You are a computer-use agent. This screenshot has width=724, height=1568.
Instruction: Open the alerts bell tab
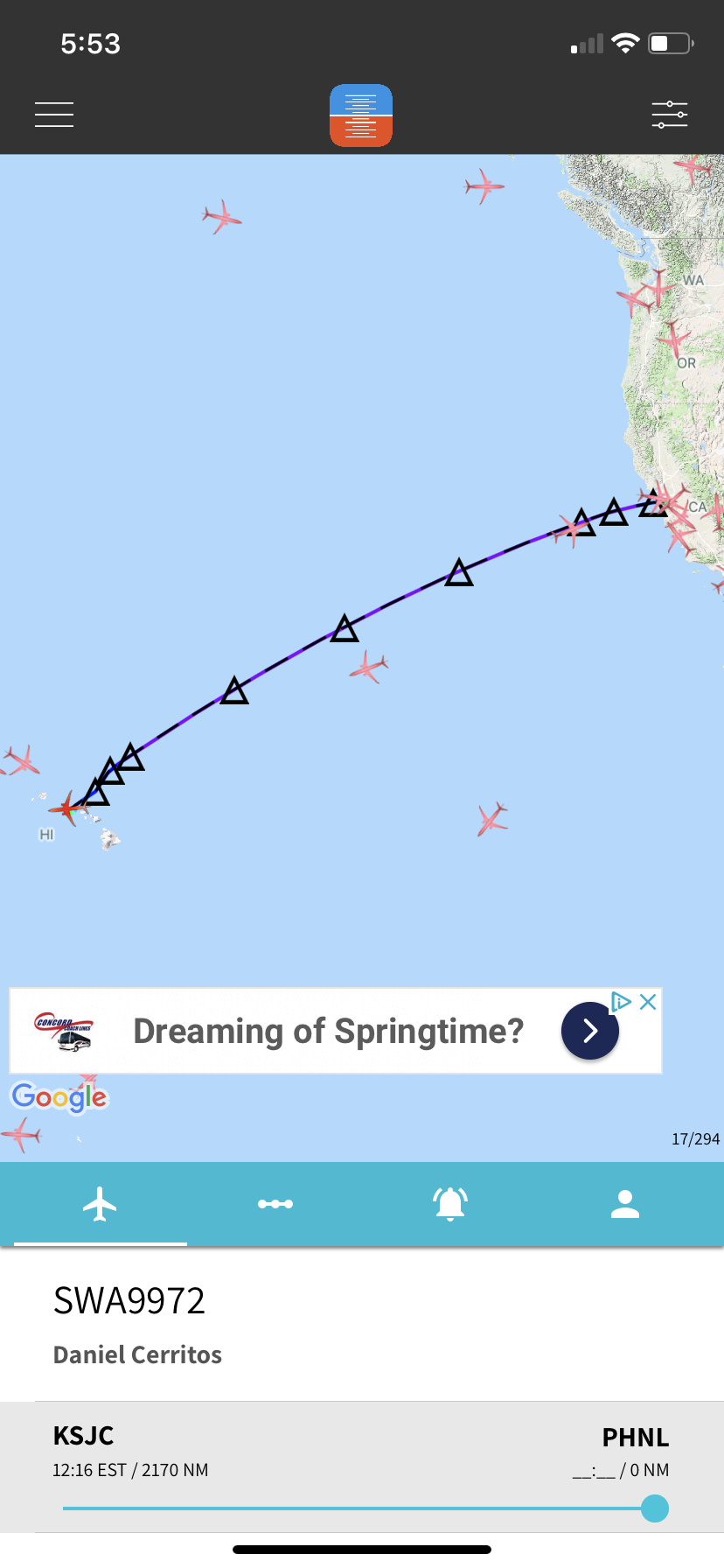click(x=450, y=1204)
